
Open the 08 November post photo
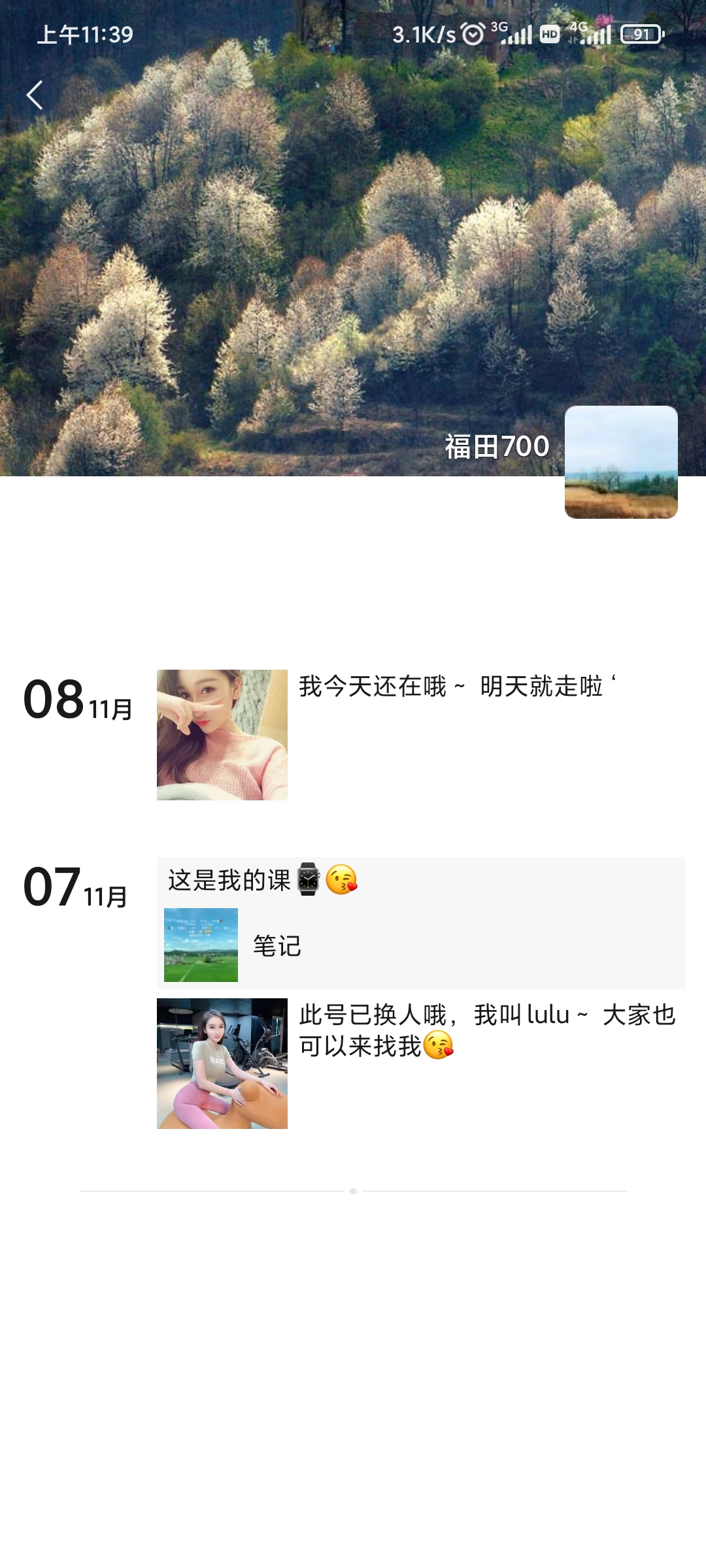tap(222, 734)
